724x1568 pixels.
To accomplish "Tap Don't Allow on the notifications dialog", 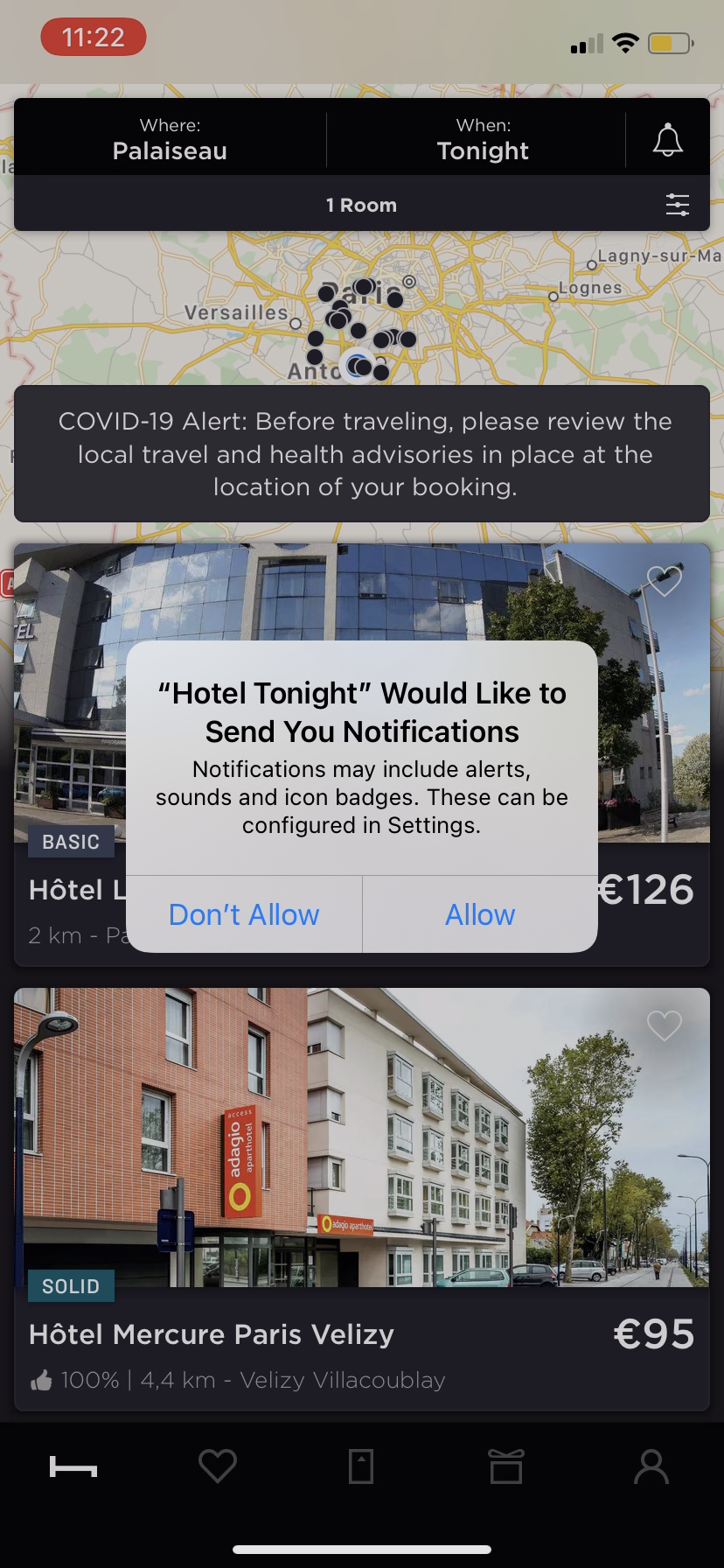I will click(243, 913).
